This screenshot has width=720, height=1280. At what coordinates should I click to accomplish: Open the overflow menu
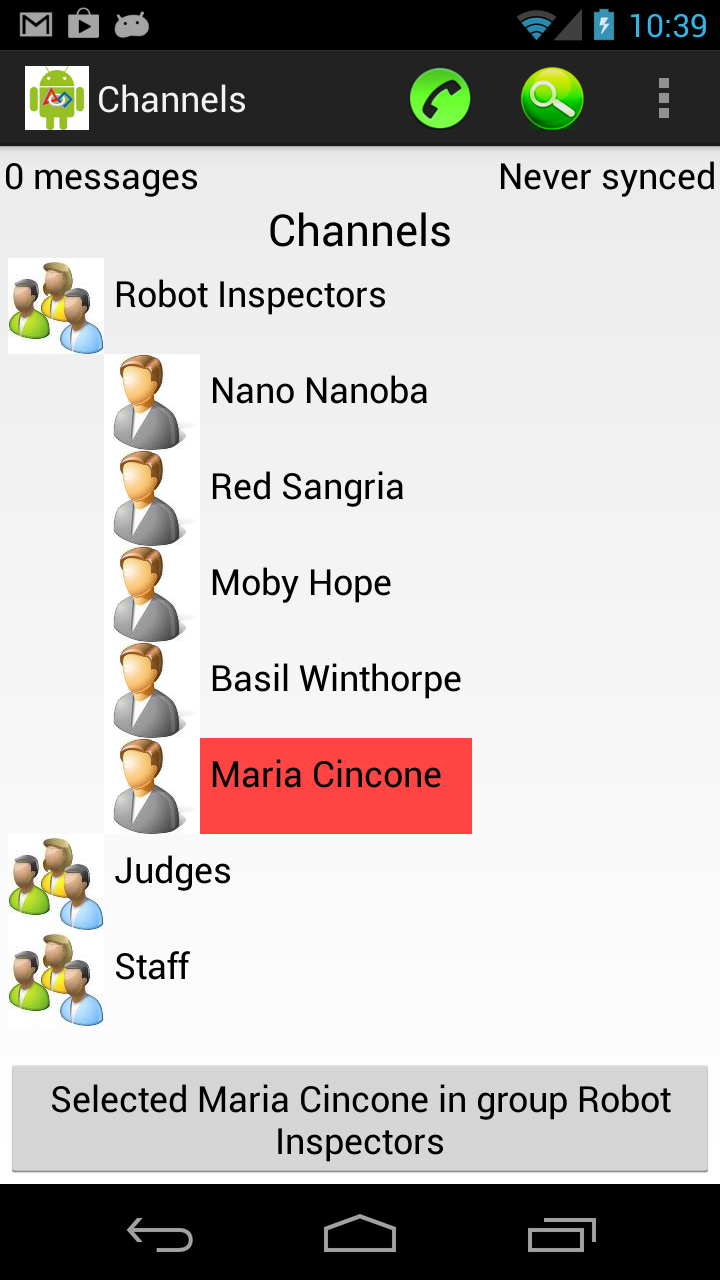click(x=663, y=99)
